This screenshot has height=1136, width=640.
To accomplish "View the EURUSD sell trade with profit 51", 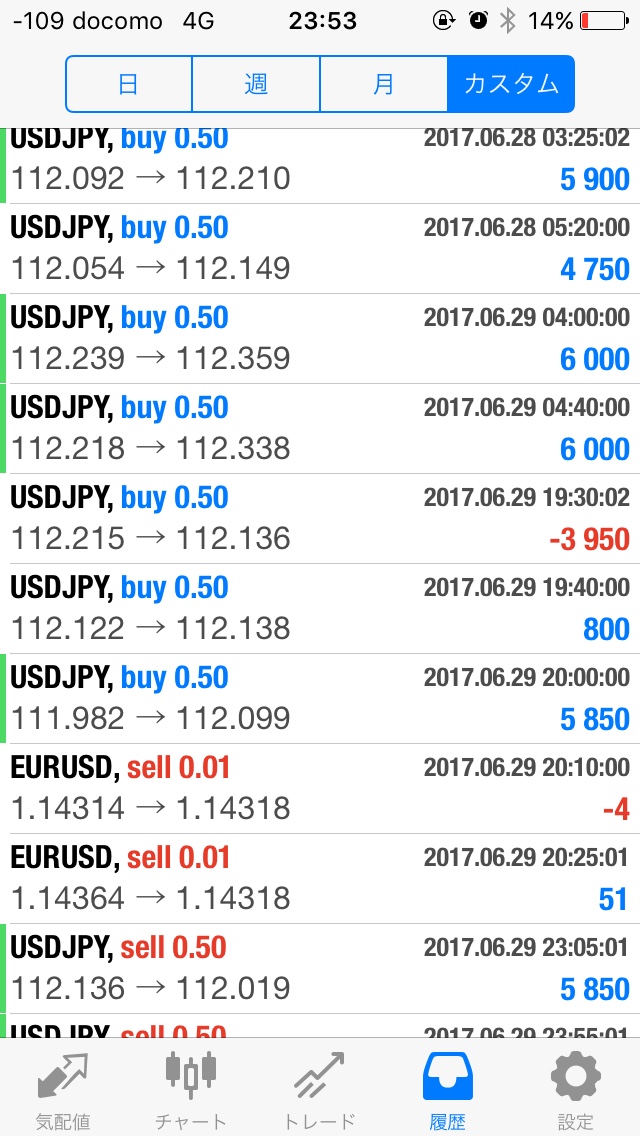I will [320, 879].
